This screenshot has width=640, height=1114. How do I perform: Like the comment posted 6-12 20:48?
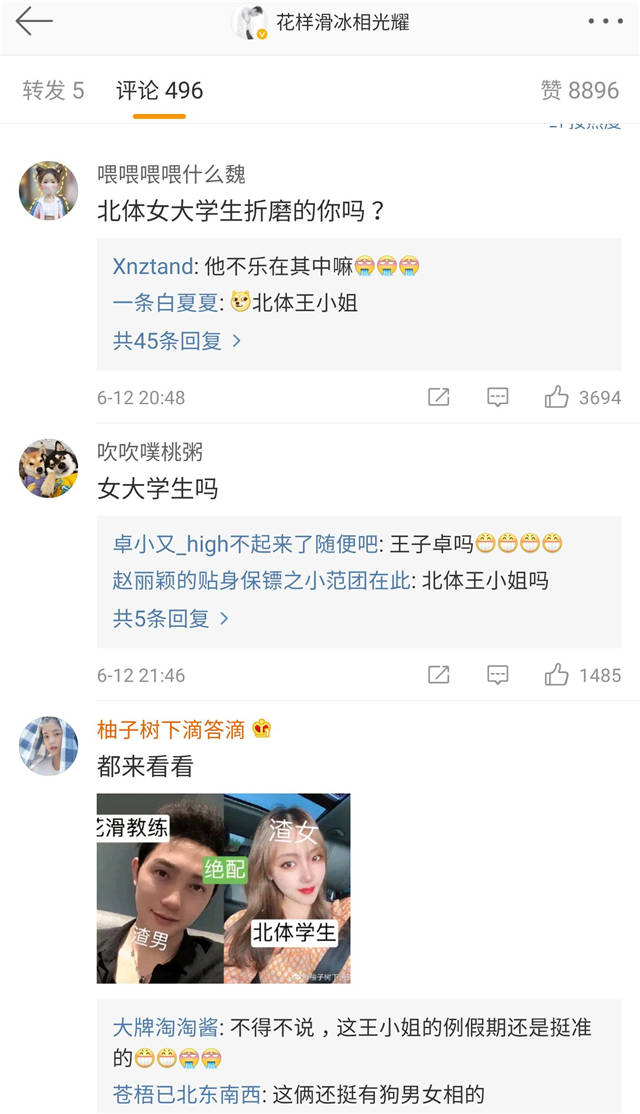(x=582, y=397)
